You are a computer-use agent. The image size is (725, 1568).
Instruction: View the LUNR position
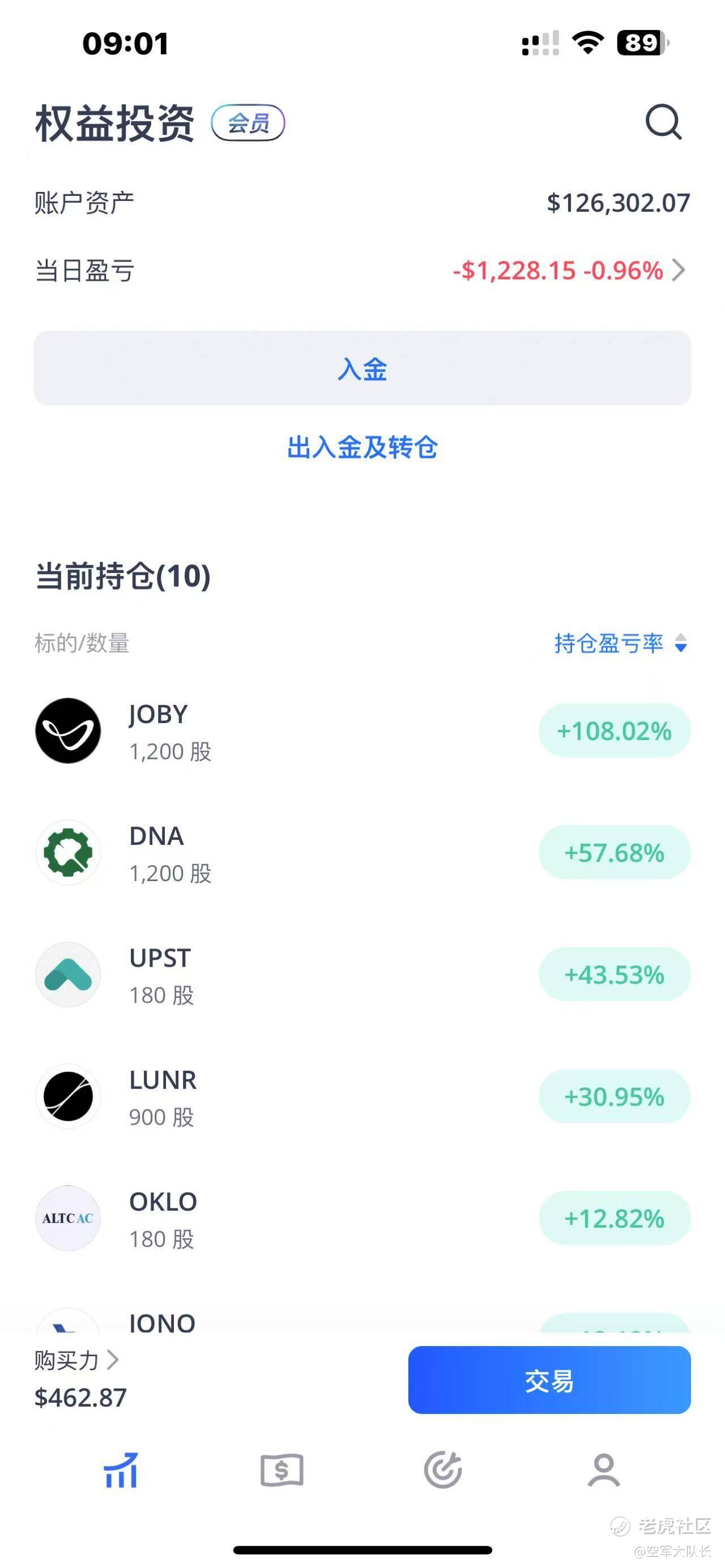[362, 1096]
